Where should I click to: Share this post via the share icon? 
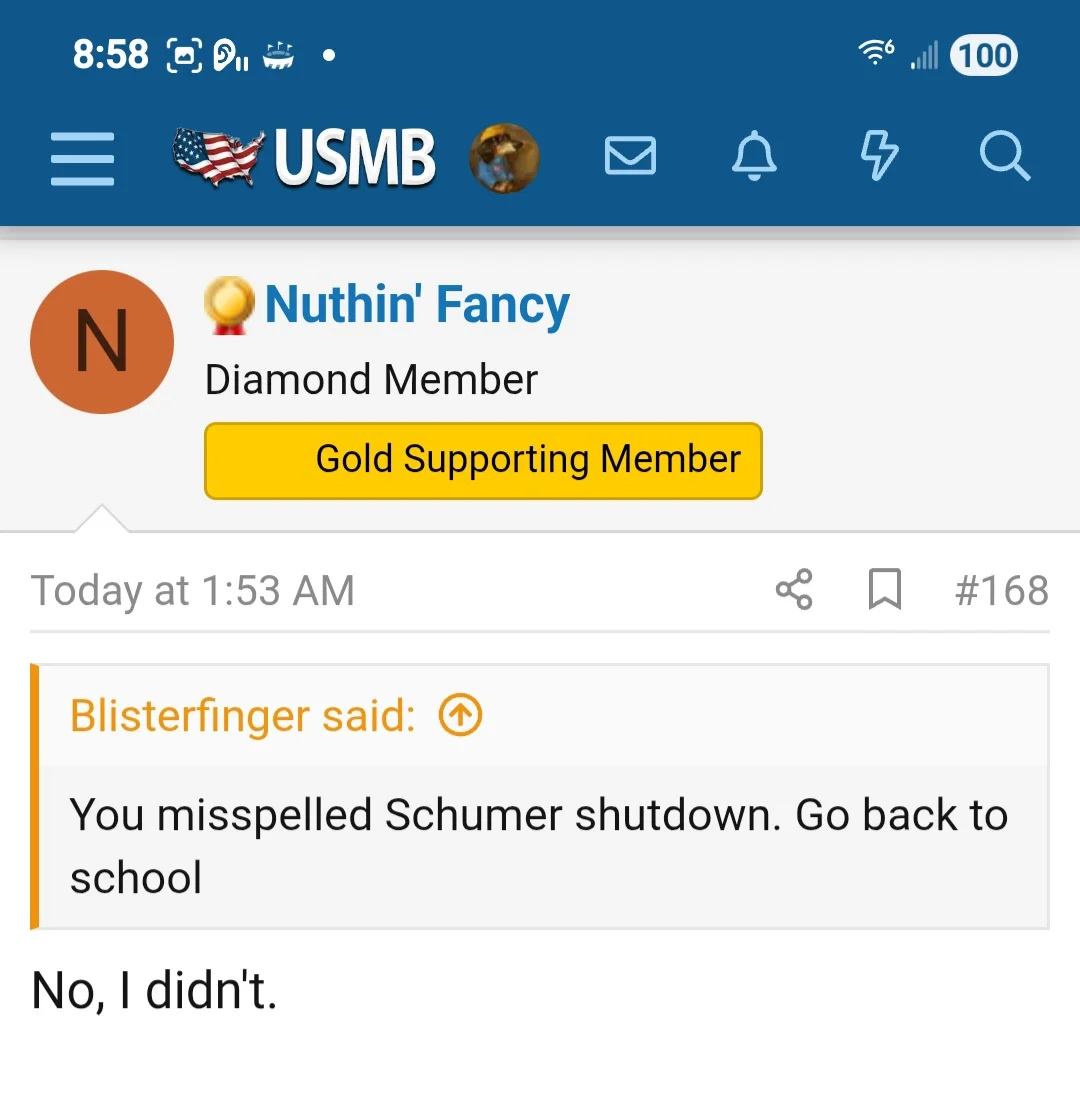(x=793, y=591)
